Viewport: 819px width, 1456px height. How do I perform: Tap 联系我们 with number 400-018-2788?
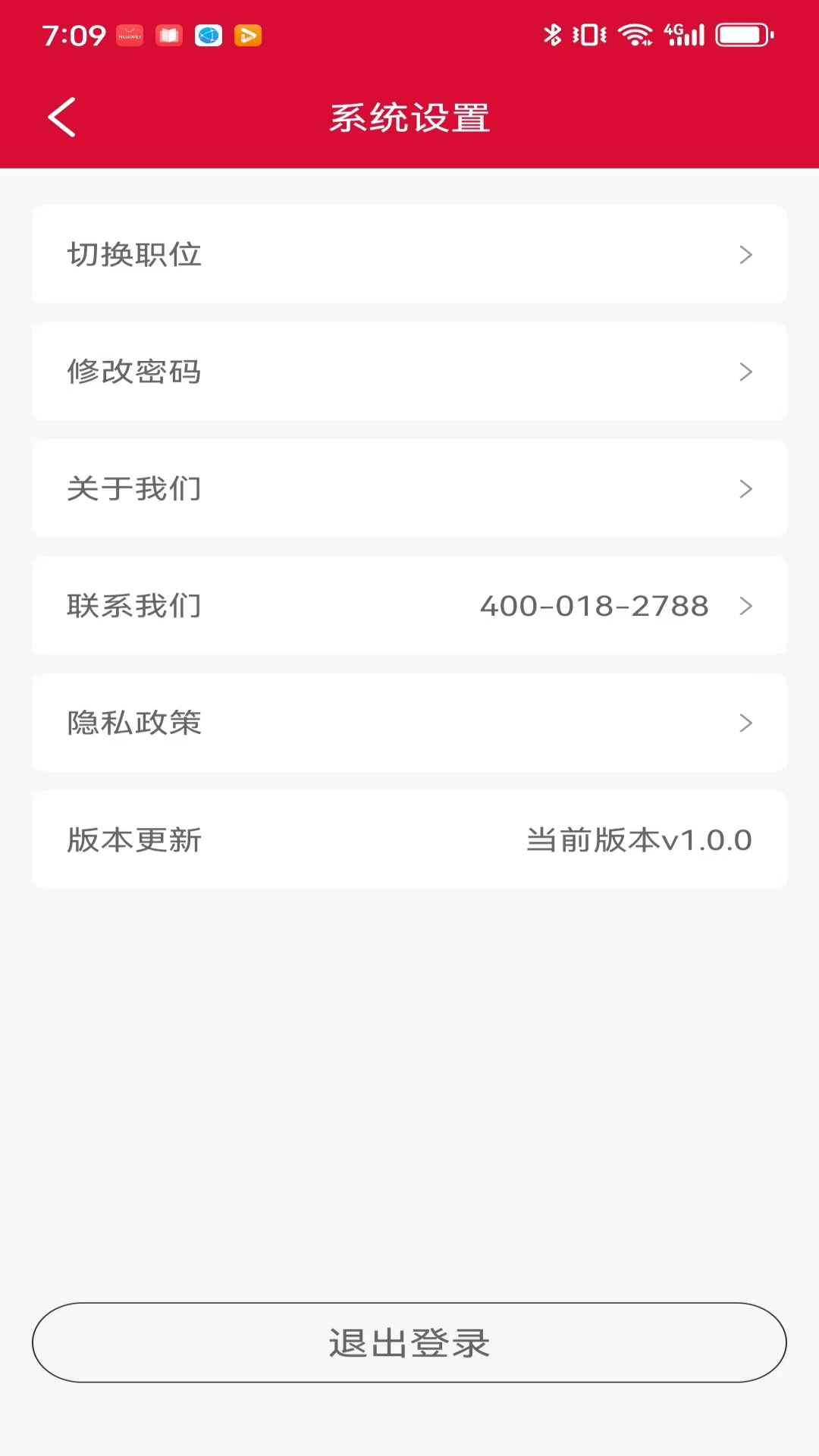[x=409, y=606]
